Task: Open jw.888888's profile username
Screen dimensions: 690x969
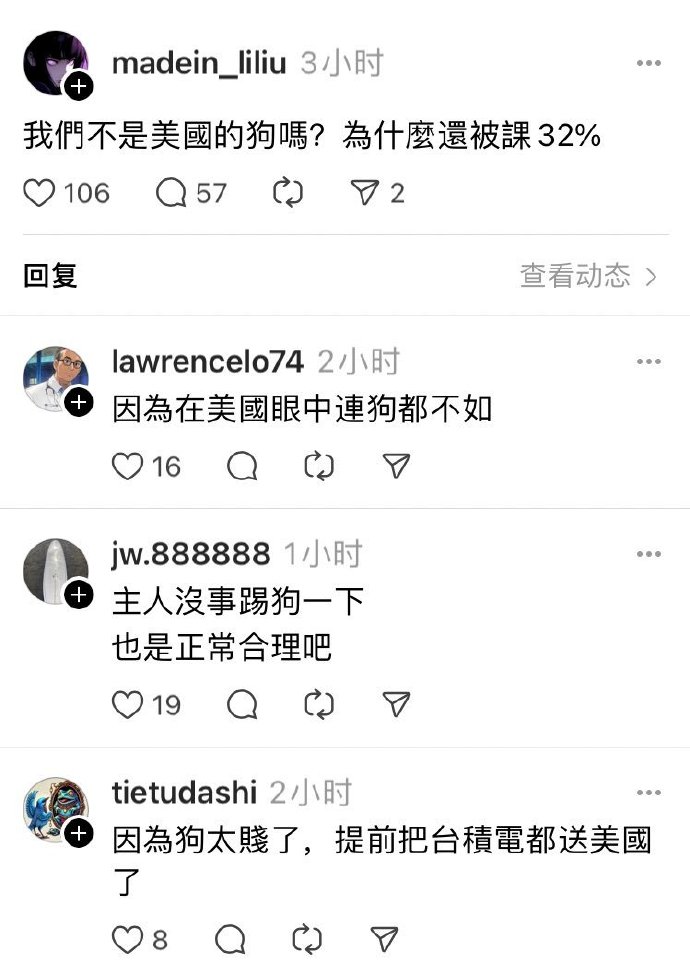Action: [191, 554]
